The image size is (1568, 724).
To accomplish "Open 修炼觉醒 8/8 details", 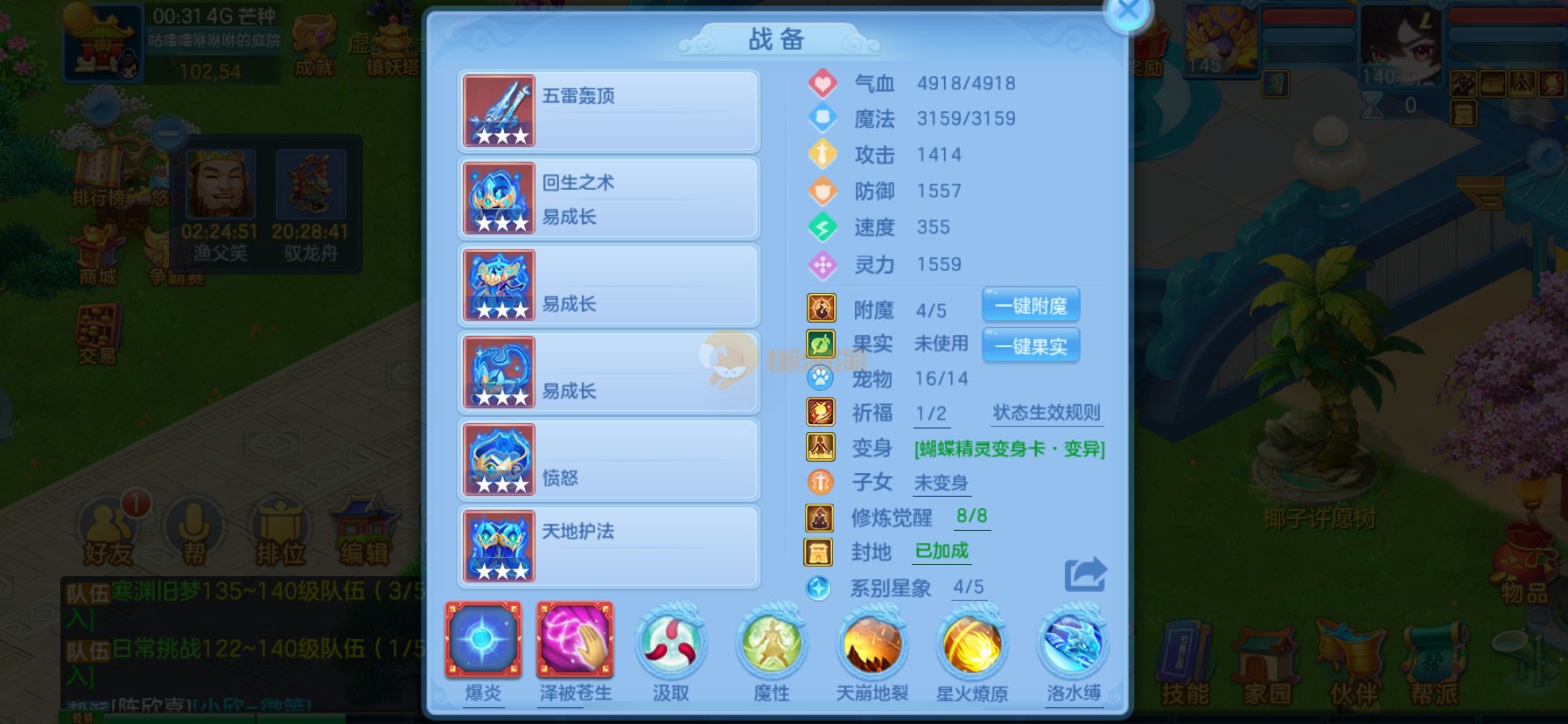I will 971,517.
